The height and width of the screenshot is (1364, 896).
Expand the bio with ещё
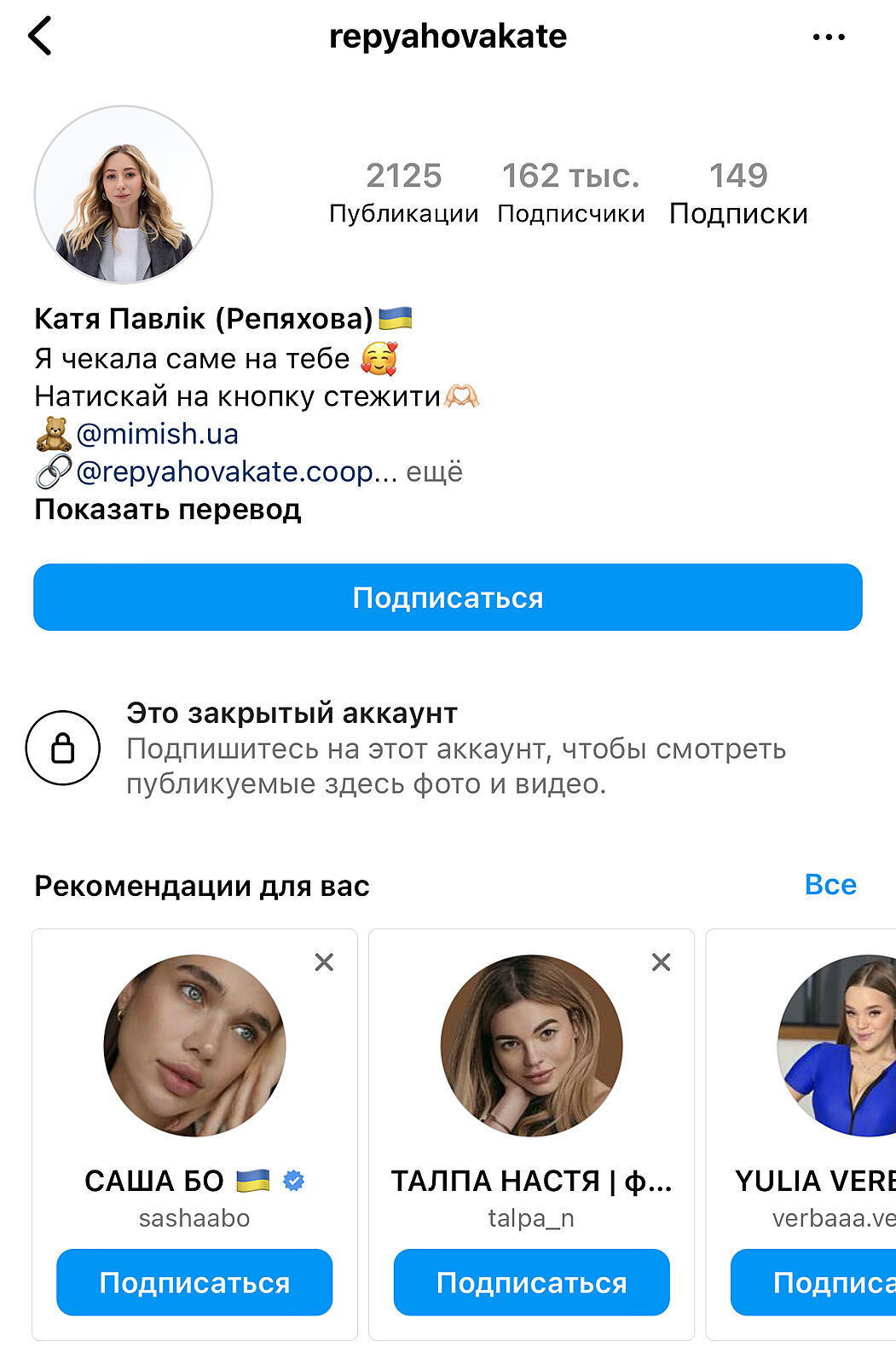(435, 471)
